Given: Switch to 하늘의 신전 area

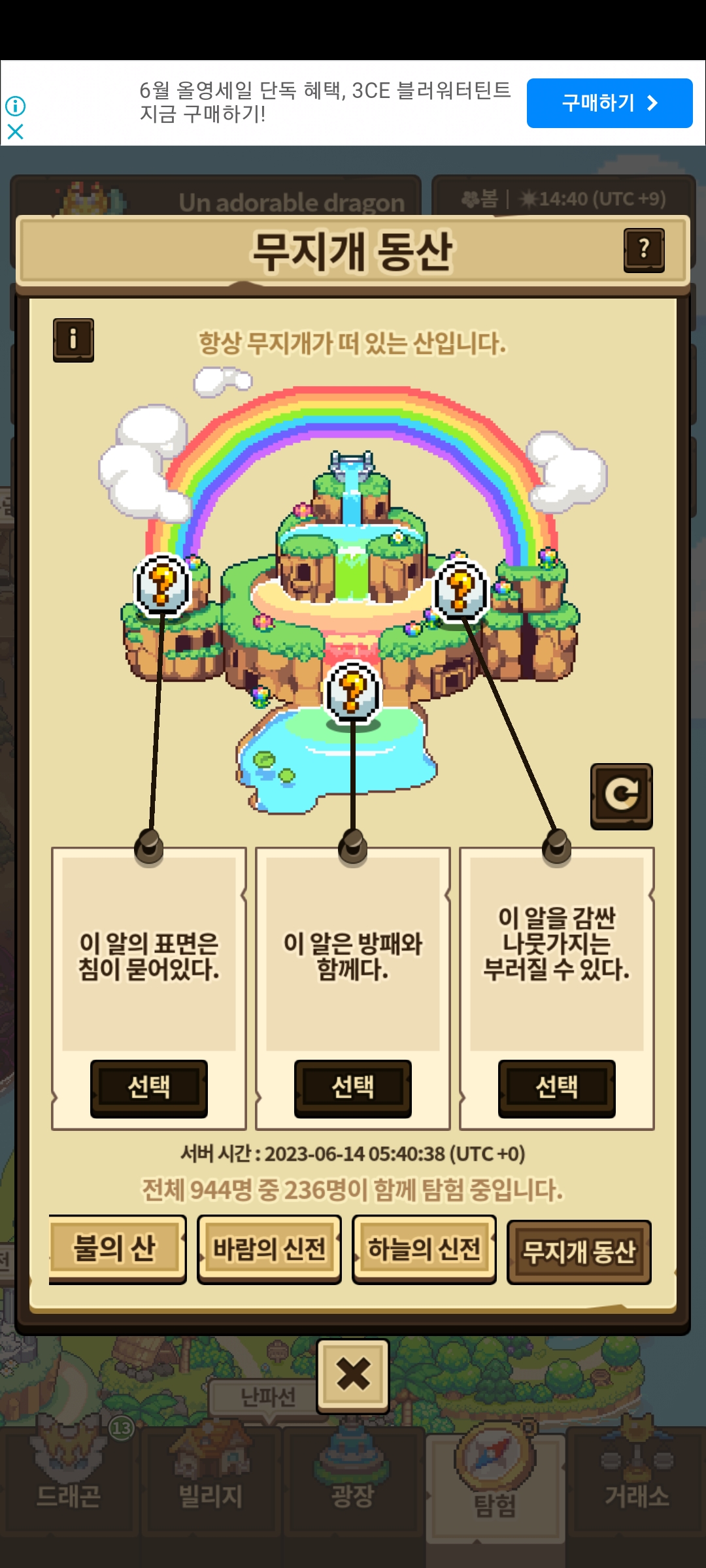Looking at the screenshot, I should coord(424,1249).
